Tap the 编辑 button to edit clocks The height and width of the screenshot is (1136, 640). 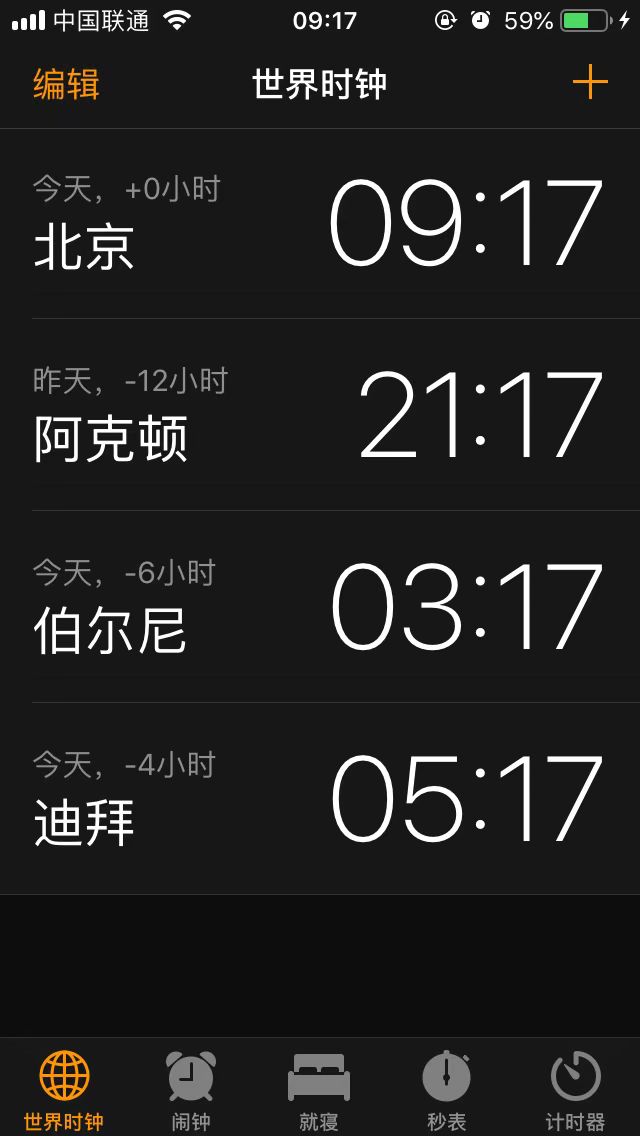[66, 84]
